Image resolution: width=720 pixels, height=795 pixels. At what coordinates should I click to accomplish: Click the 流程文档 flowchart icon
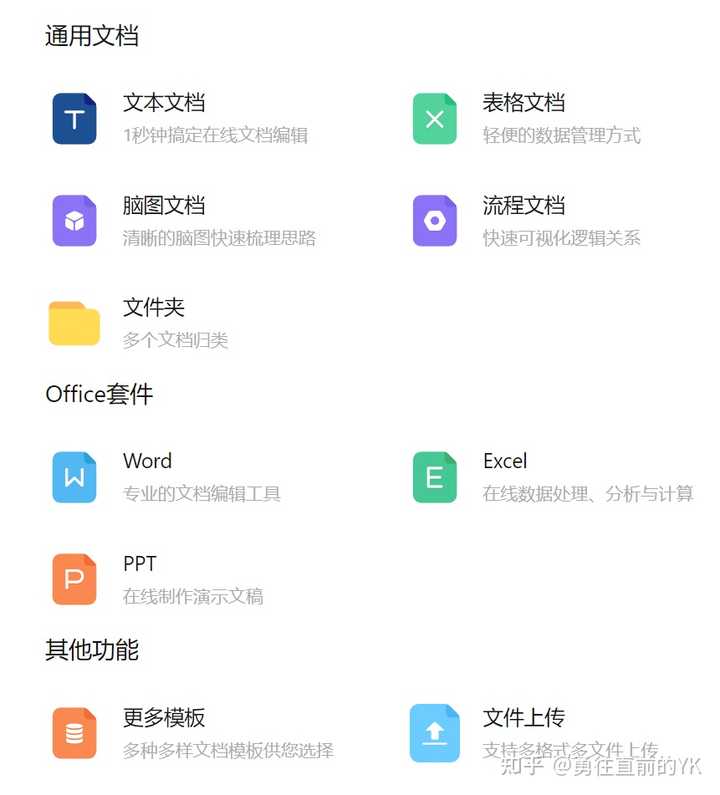(434, 220)
